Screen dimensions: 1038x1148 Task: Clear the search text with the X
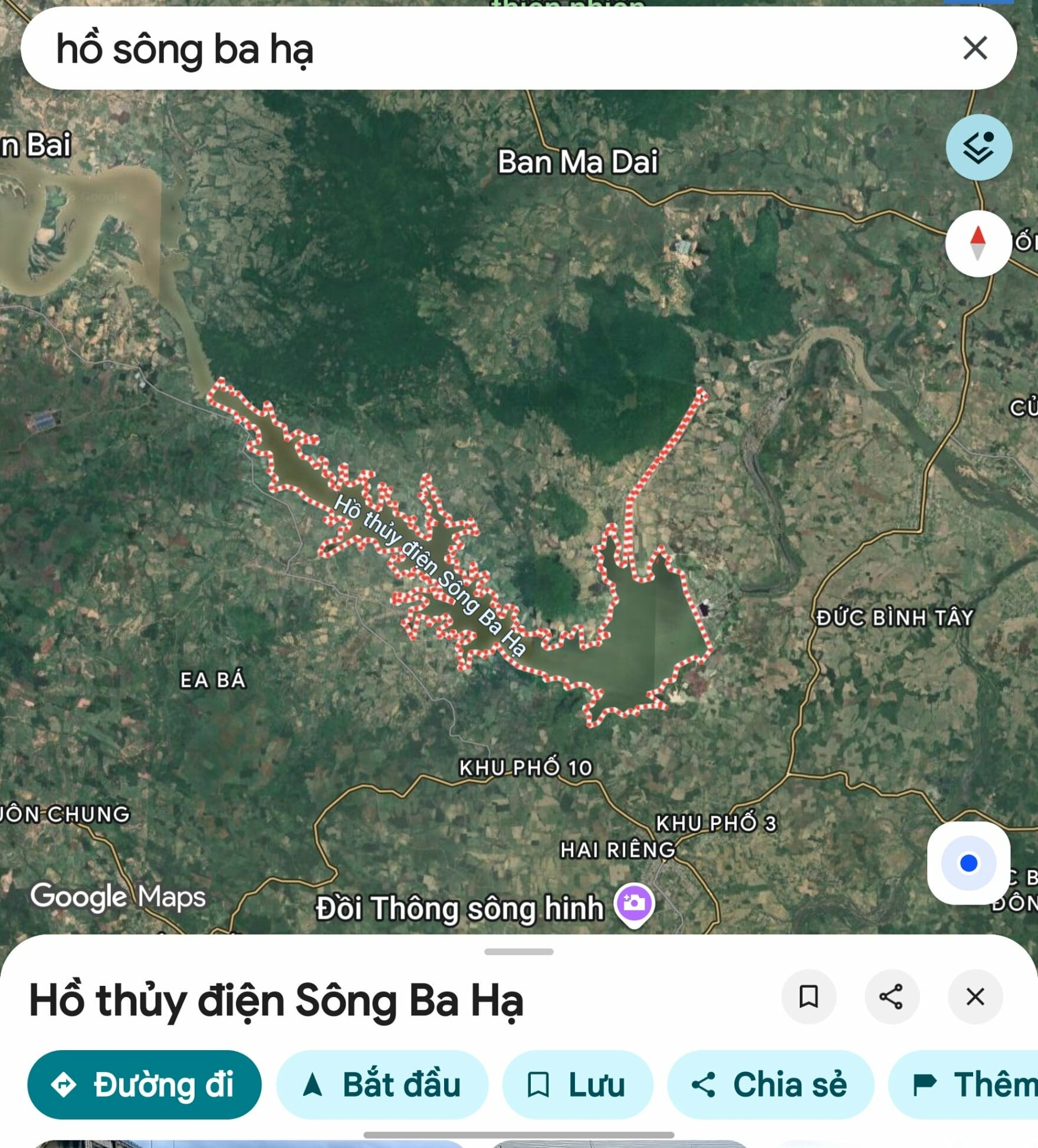[x=974, y=48]
